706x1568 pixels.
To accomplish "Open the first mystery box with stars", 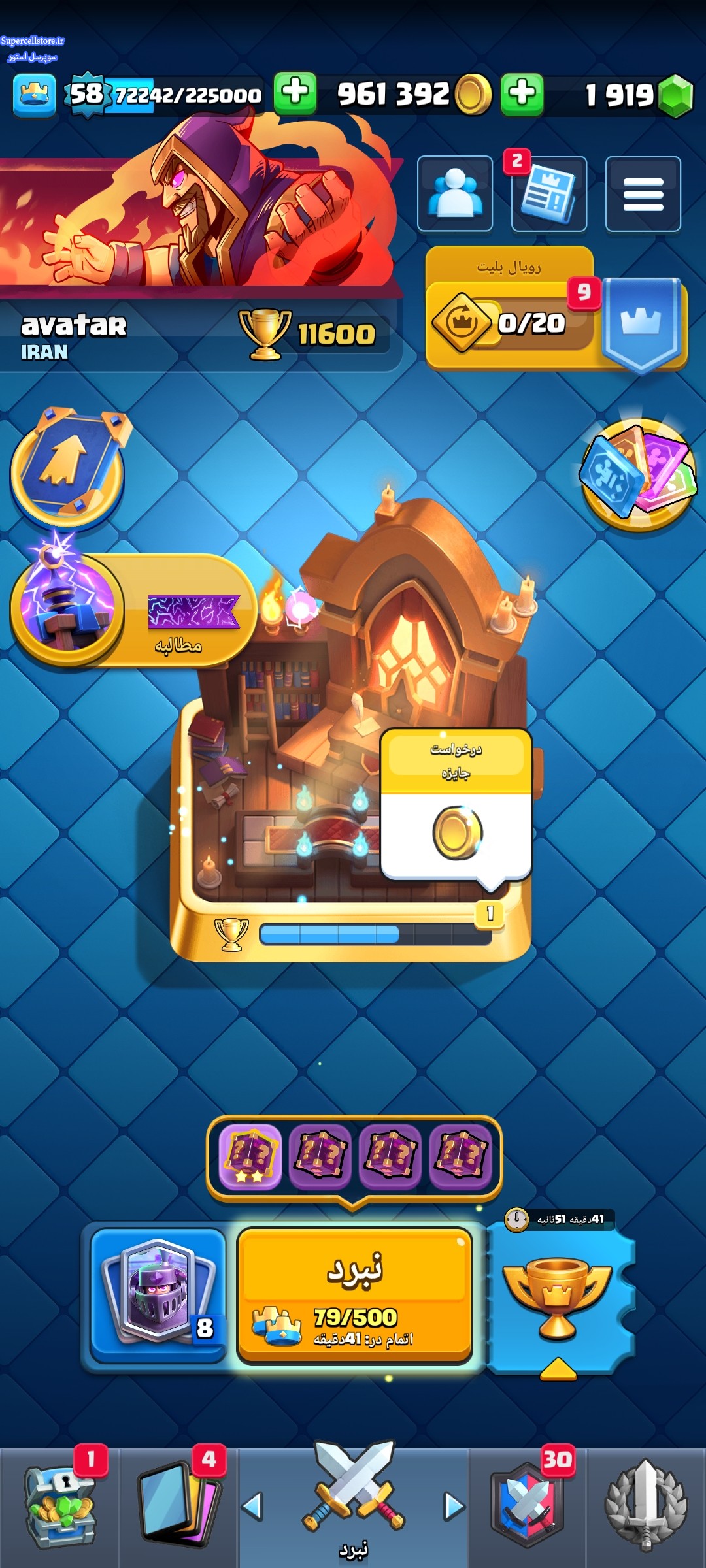I will pyautogui.click(x=250, y=1157).
